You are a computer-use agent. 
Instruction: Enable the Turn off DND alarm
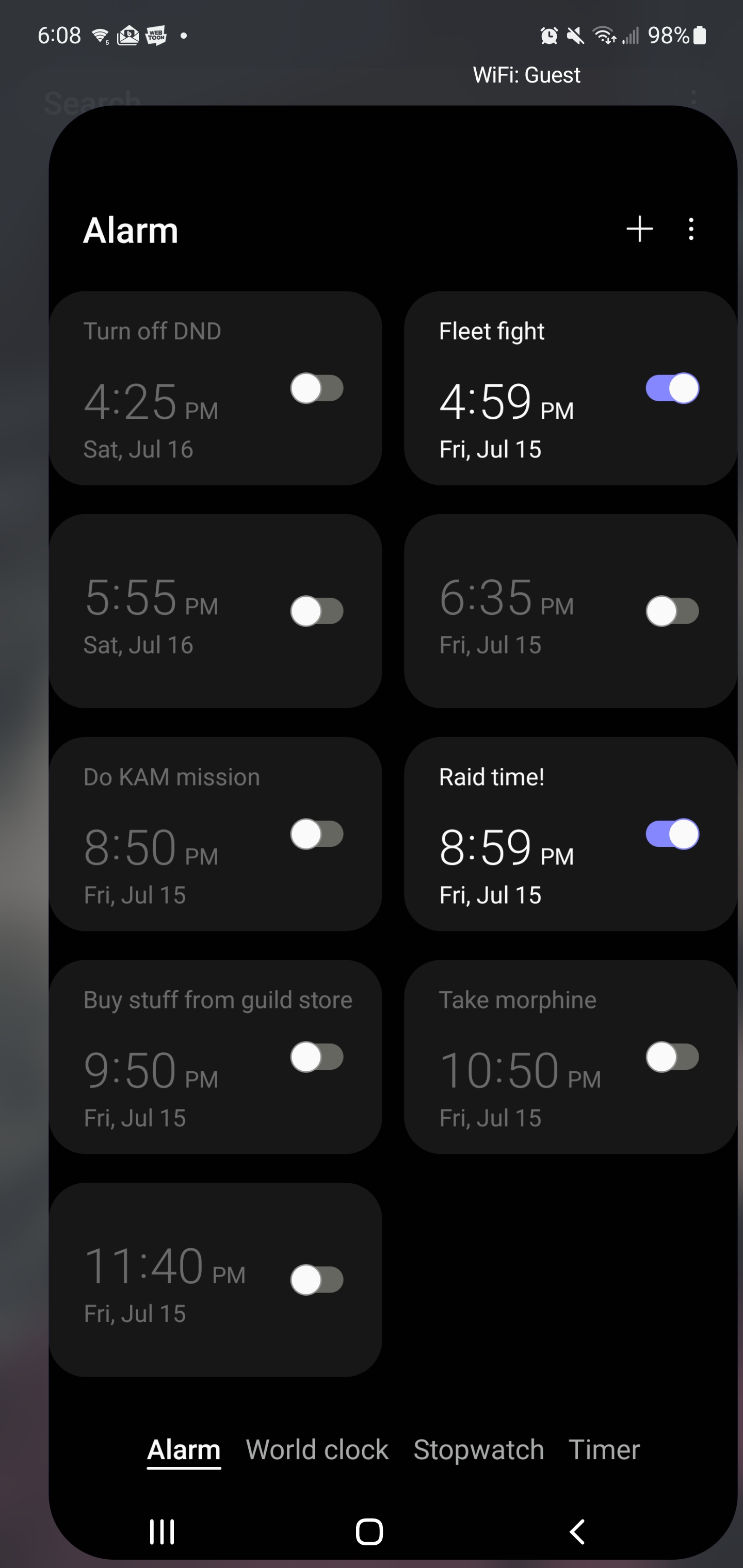[x=317, y=388]
